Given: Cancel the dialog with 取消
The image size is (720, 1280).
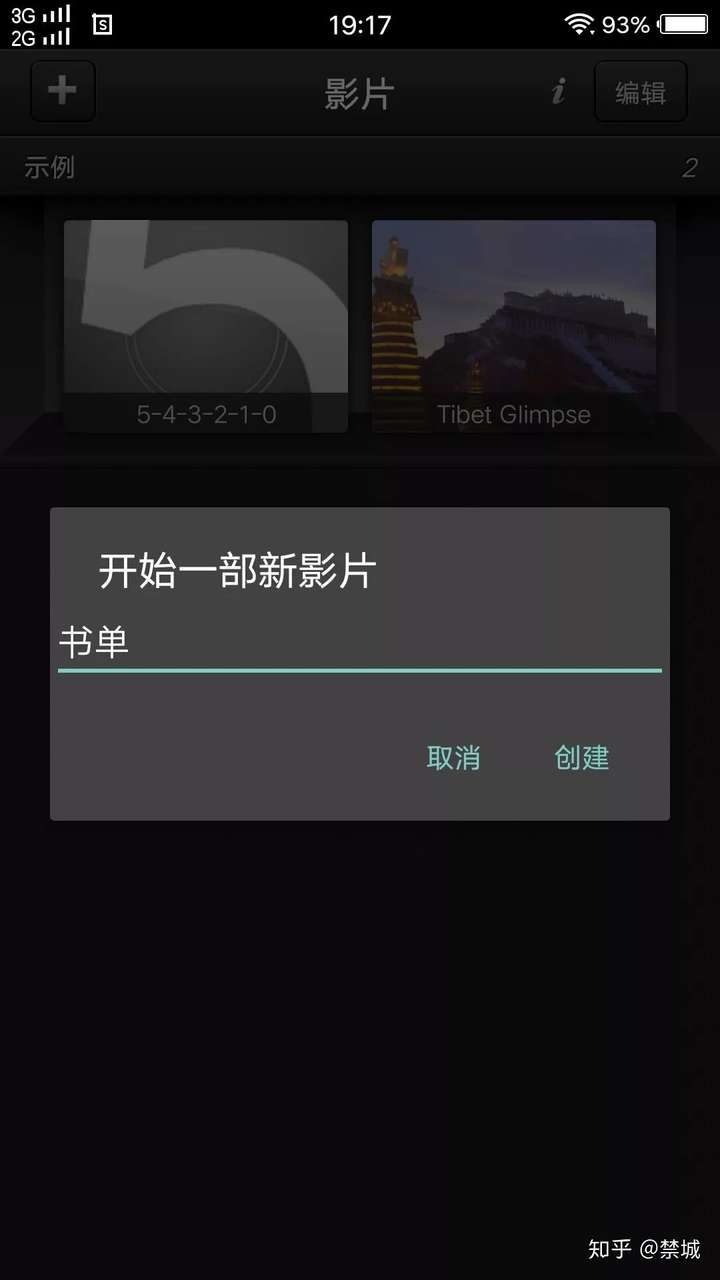Looking at the screenshot, I should (x=453, y=758).
